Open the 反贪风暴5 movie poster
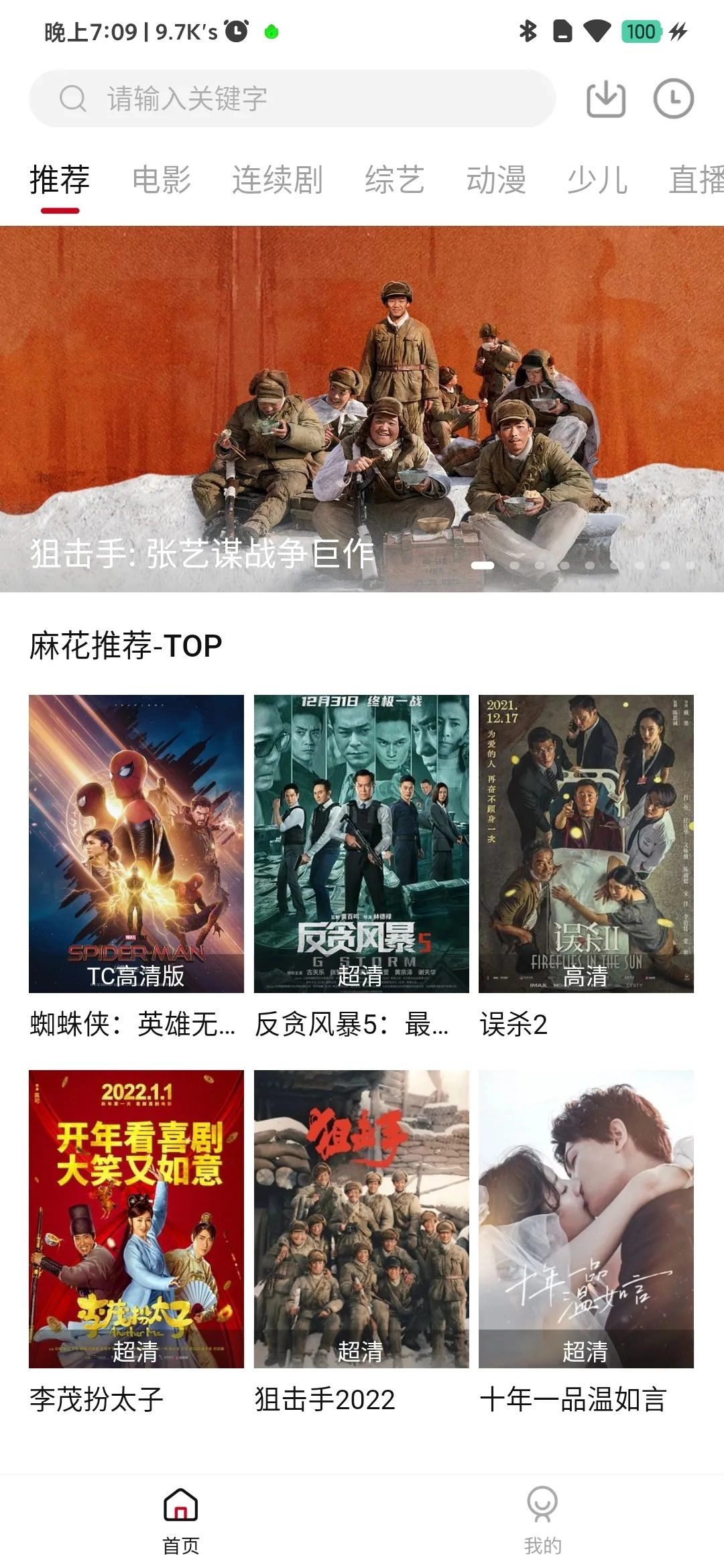Screen dimensions: 724x1568 [361, 843]
